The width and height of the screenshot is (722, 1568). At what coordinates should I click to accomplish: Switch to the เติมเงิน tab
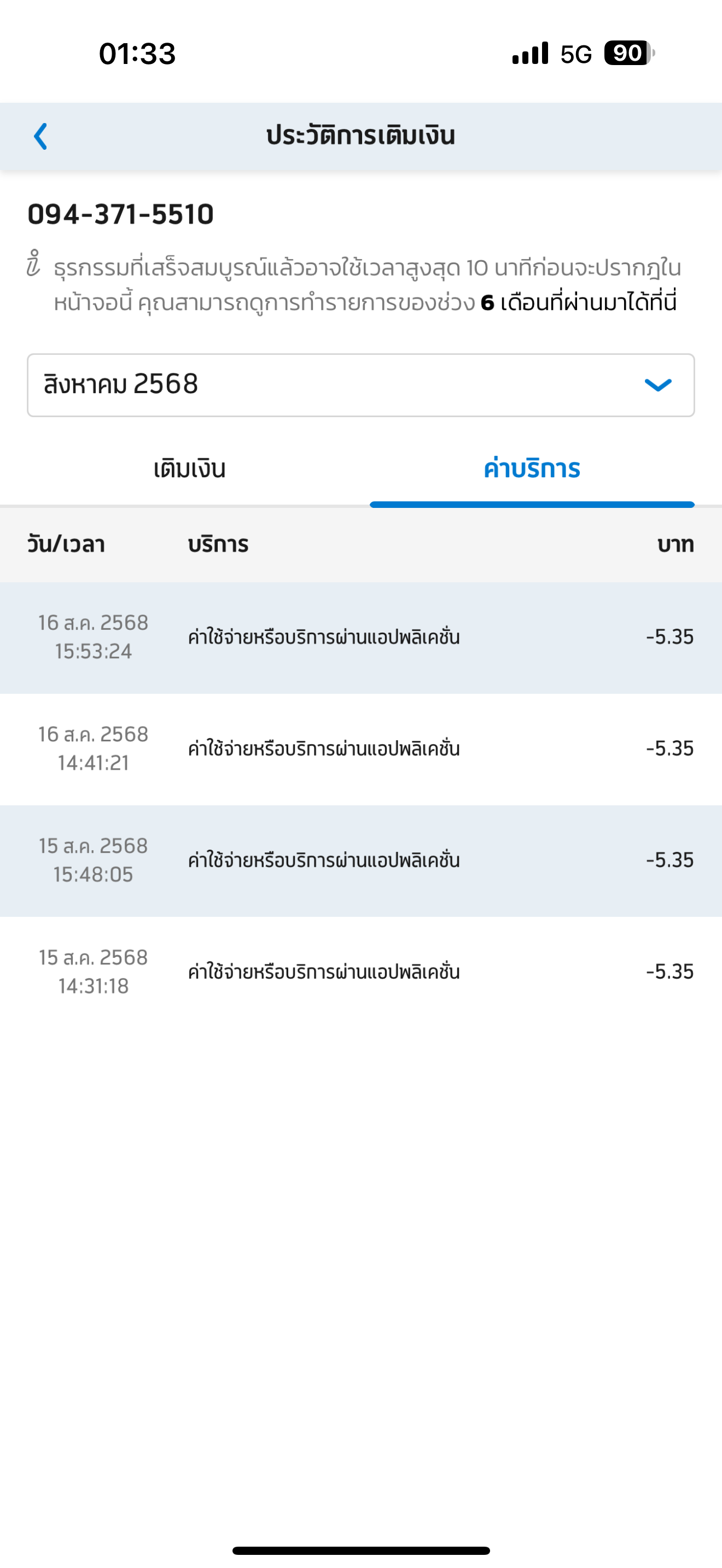tap(189, 469)
